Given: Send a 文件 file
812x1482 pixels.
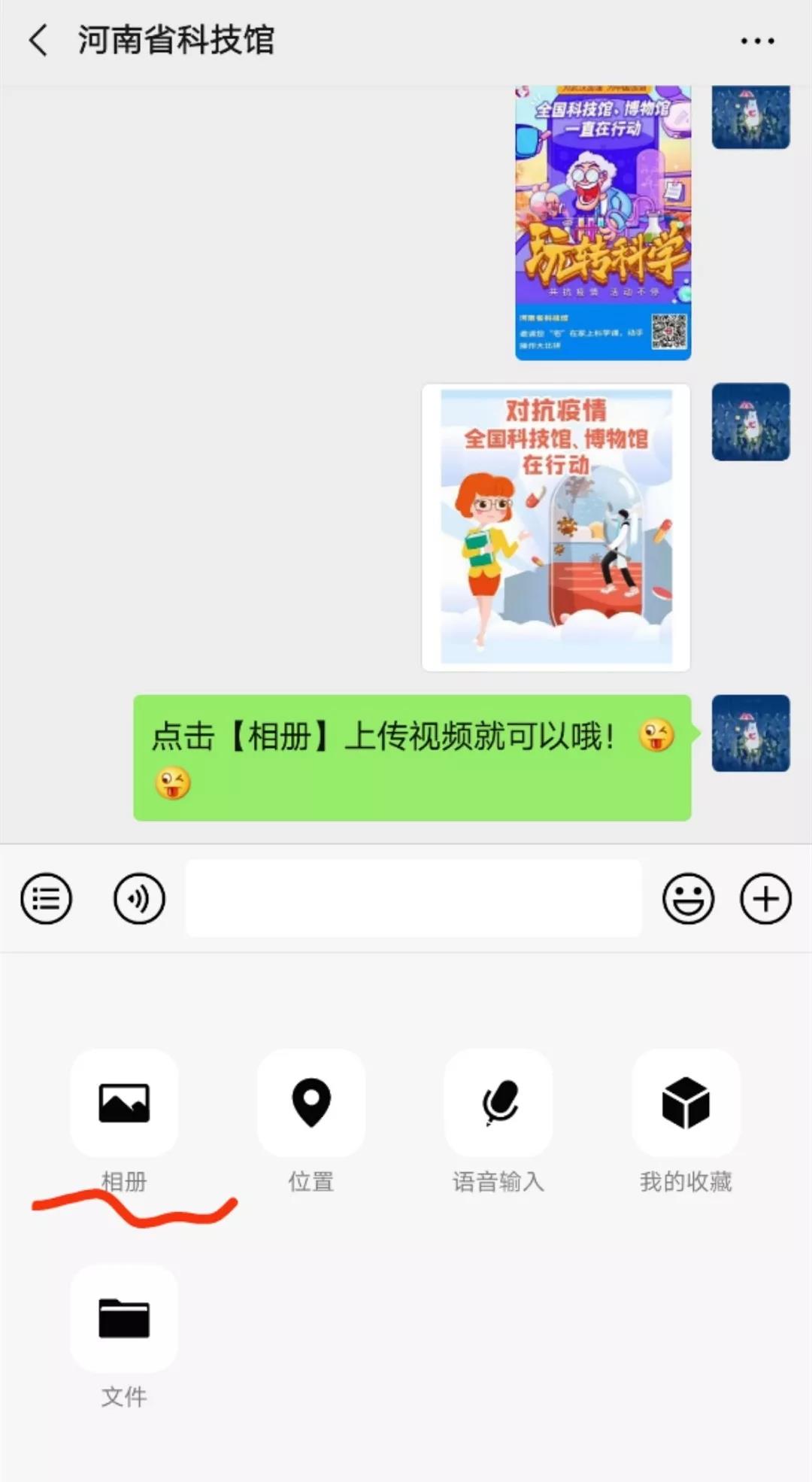Looking at the screenshot, I should click(x=124, y=1318).
